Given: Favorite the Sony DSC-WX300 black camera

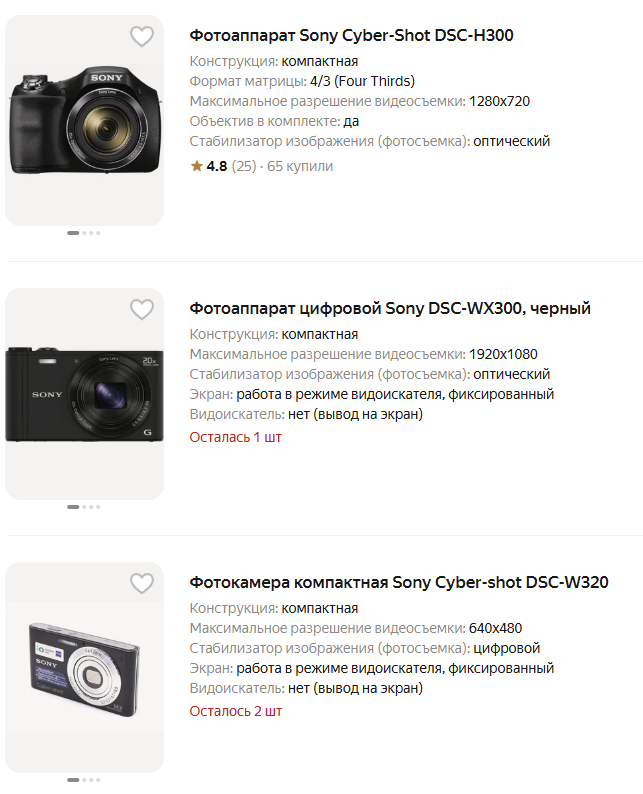Looking at the screenshot, I should (142, 310).
